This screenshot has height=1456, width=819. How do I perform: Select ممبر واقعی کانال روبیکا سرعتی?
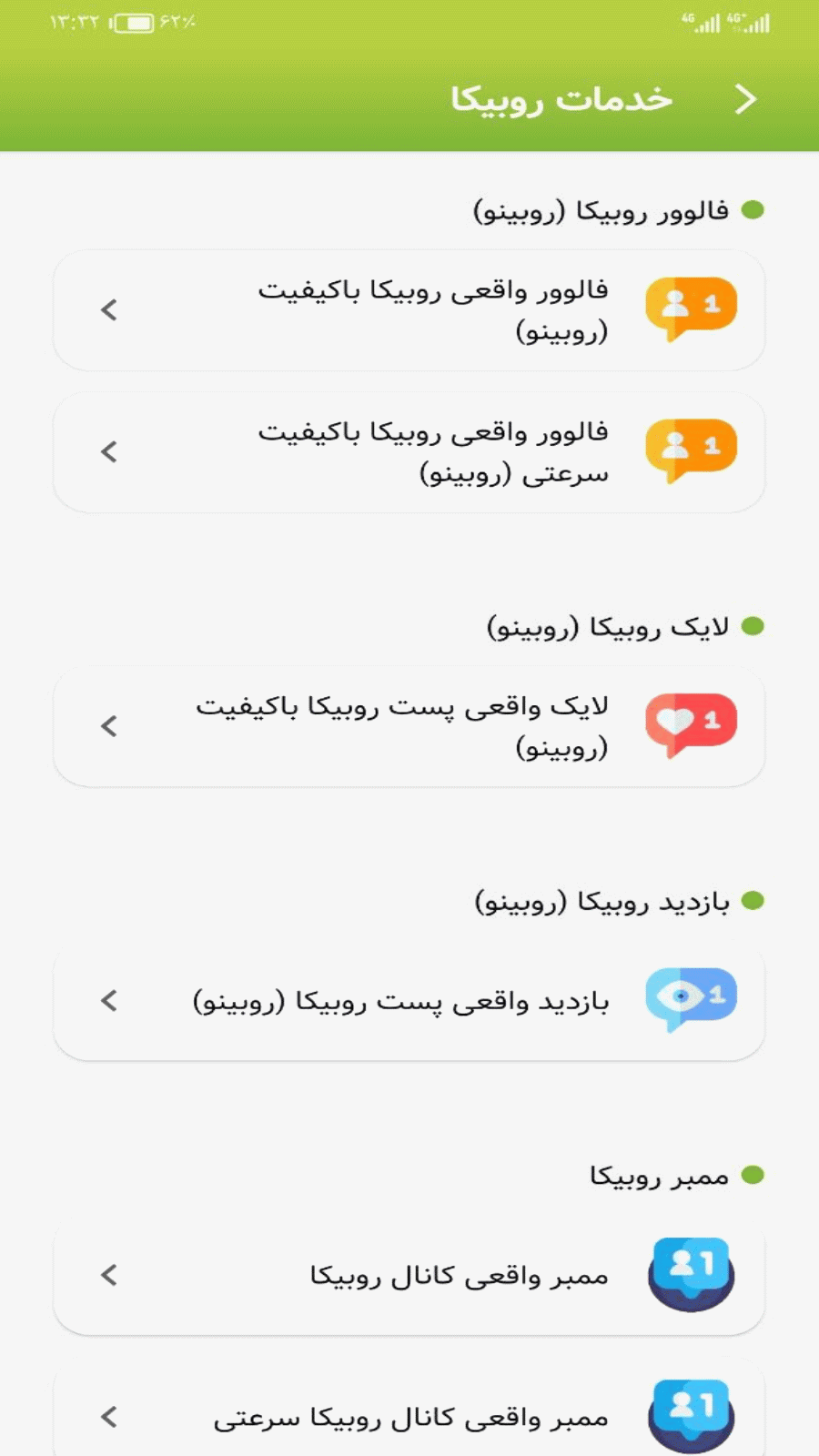pyautogui.click(x=409, y=1416)
